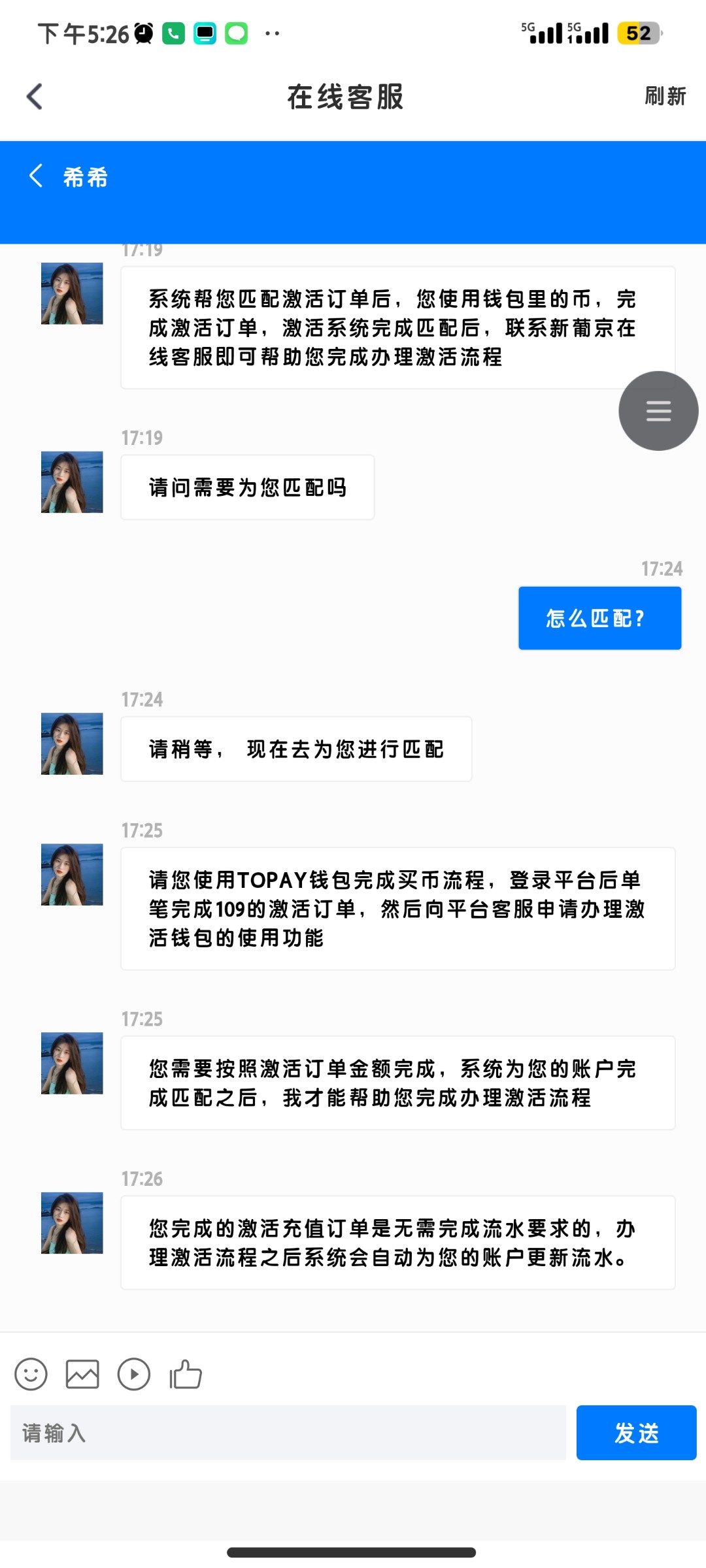Select the 在线客服 title bar
The width and height of the screenshot is (706, 1568).
346,95
